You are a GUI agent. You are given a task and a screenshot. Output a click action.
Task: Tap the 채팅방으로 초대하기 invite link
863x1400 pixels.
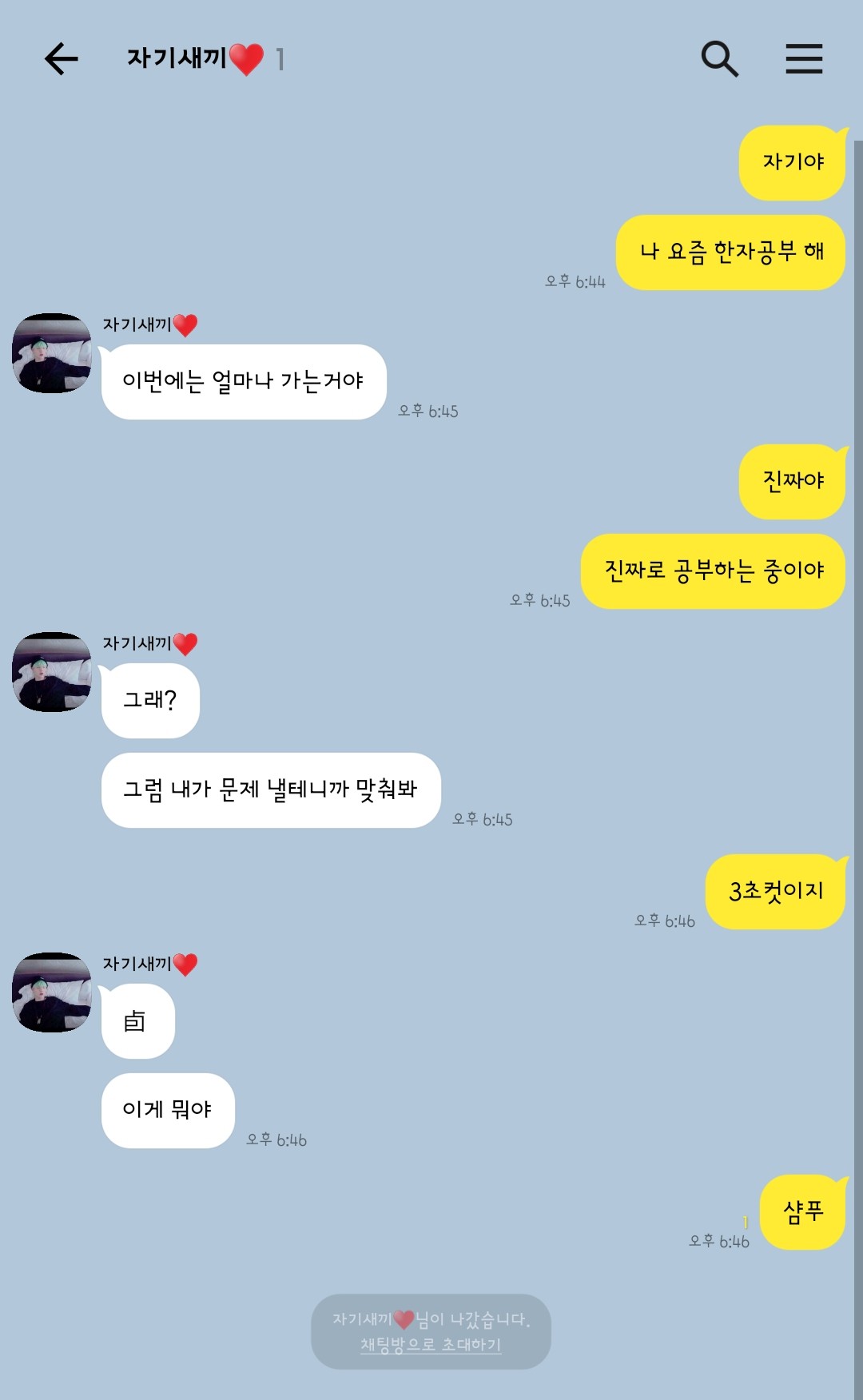click(431, 1345)
